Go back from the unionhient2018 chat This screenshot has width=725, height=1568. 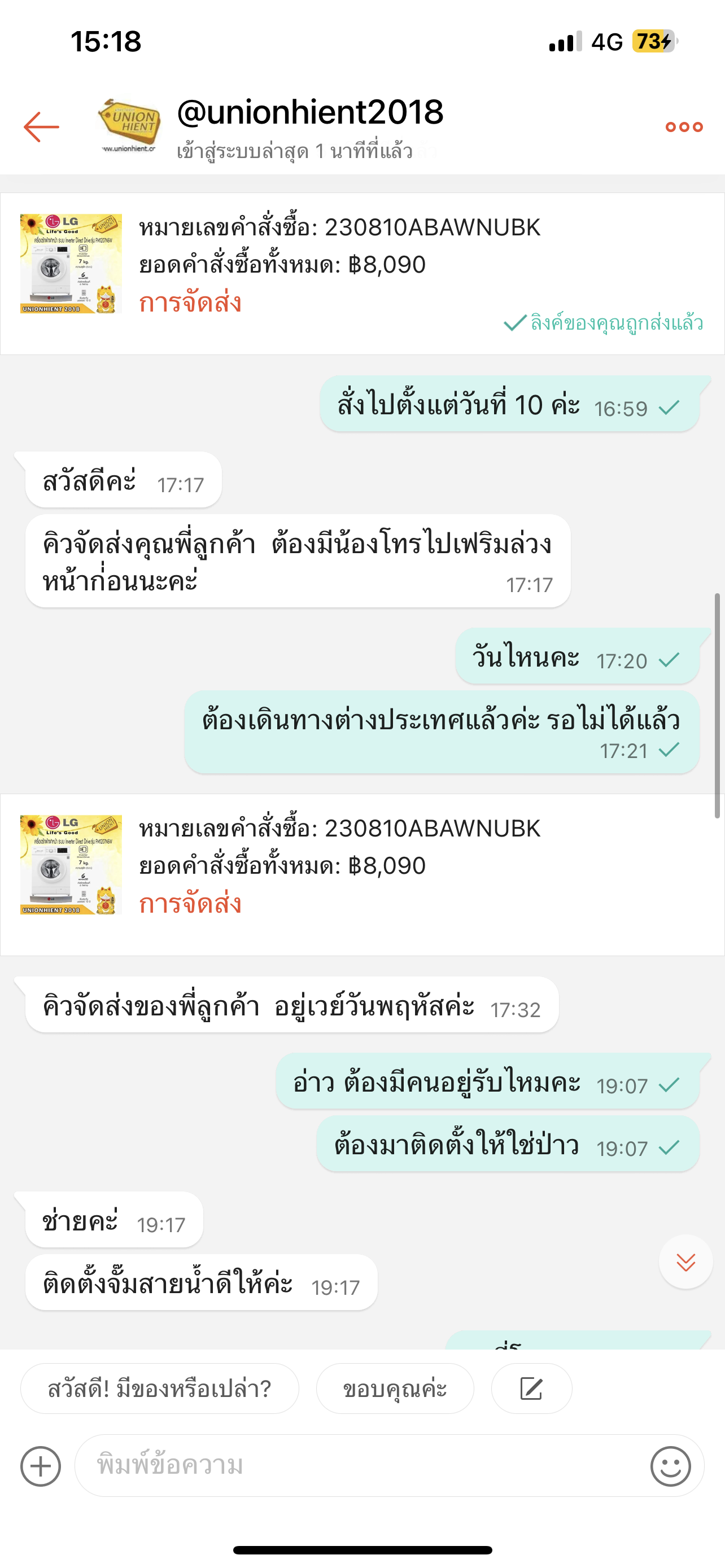tap(41, 126)
